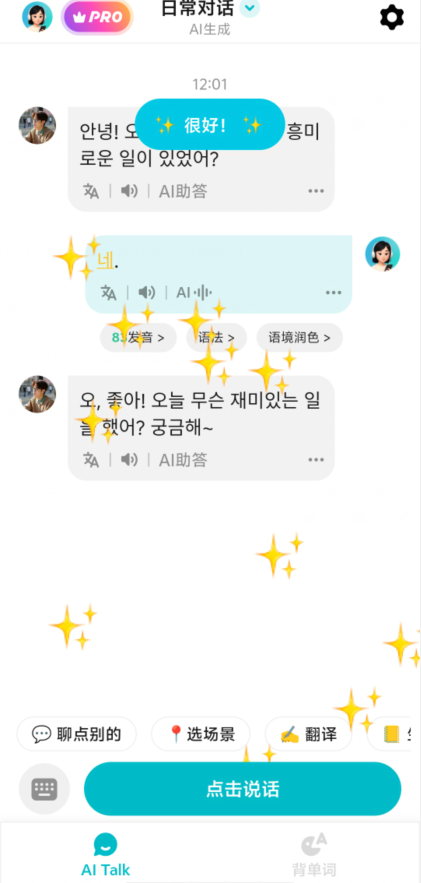Switch to the 背单词 tab
Viewport: 421px width, 883px height.
(315, 855)
